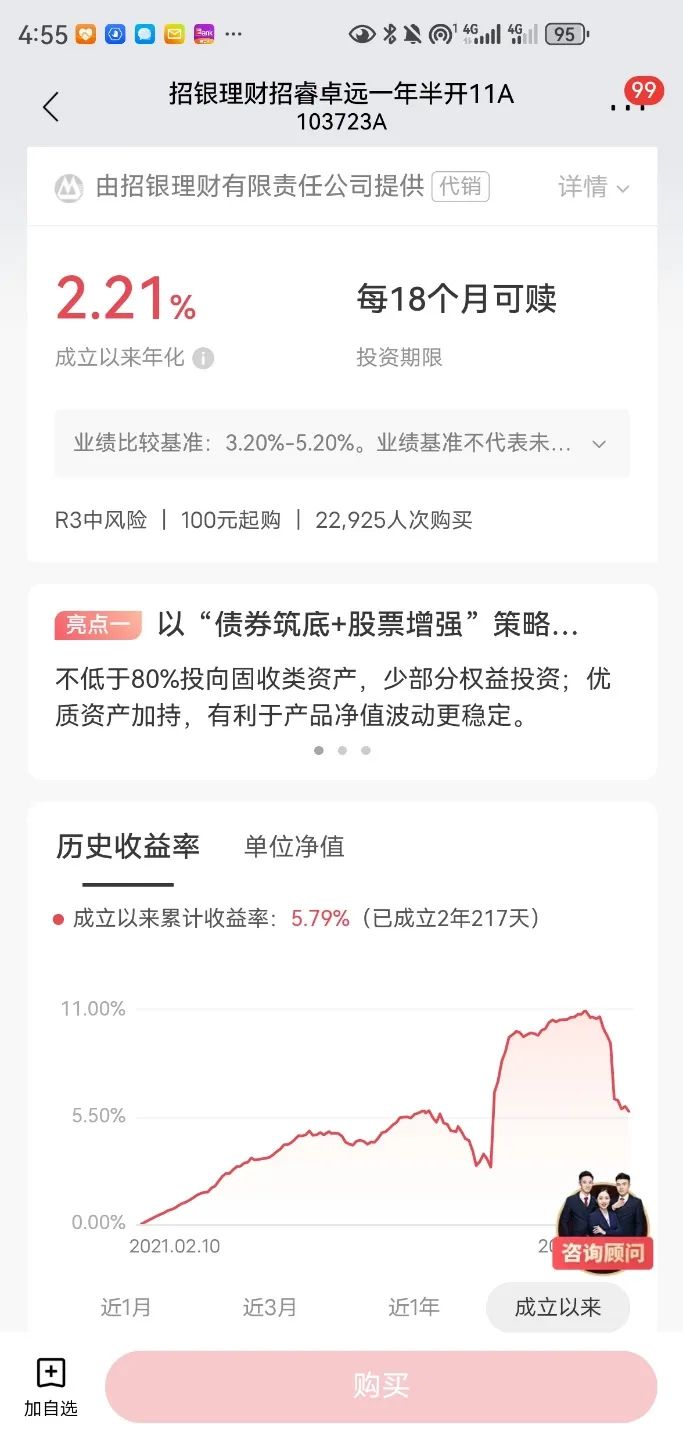Open the overflow menu with 99 badge
683x1440 pixels.
(629, 104)
